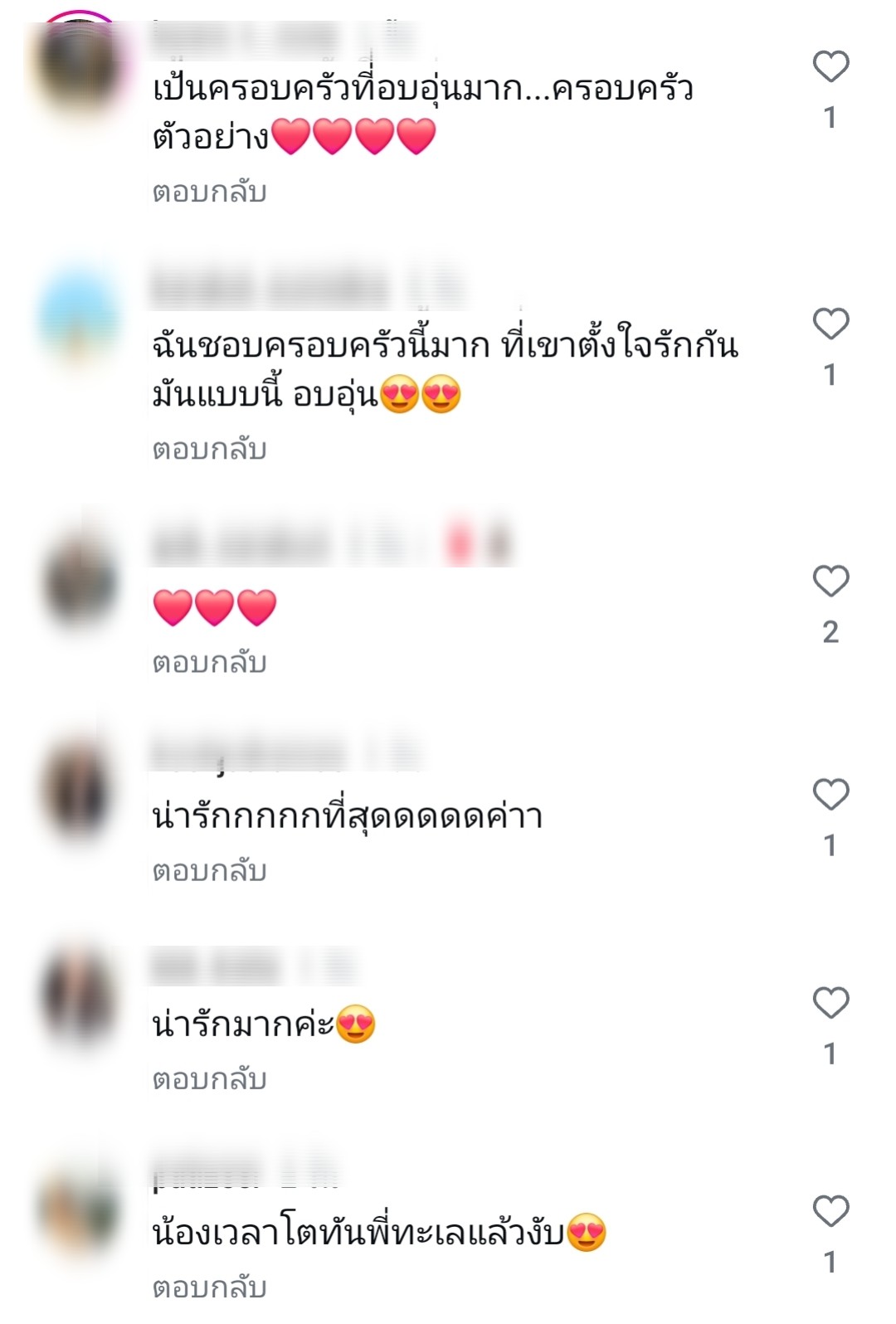Viewport: 896px width, 1324px height.
Task: Reply to the comment 'น่ารักกกกกที่สุดดดดดค่าา'
Action: tap(209, 871)
